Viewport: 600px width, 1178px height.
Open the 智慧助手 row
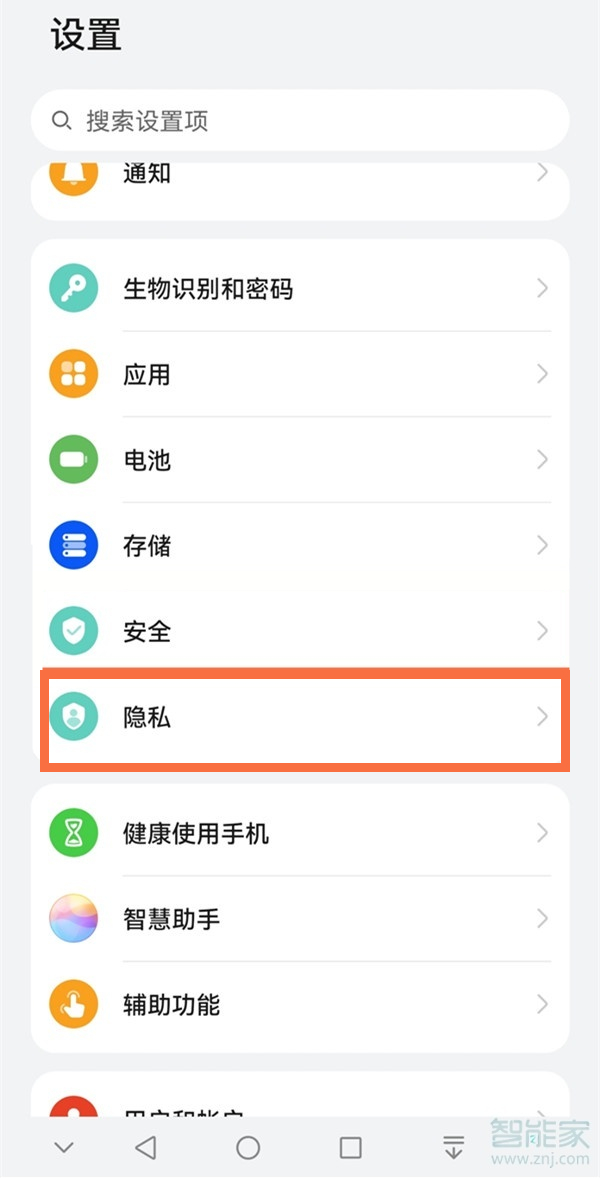click(300, 919)
